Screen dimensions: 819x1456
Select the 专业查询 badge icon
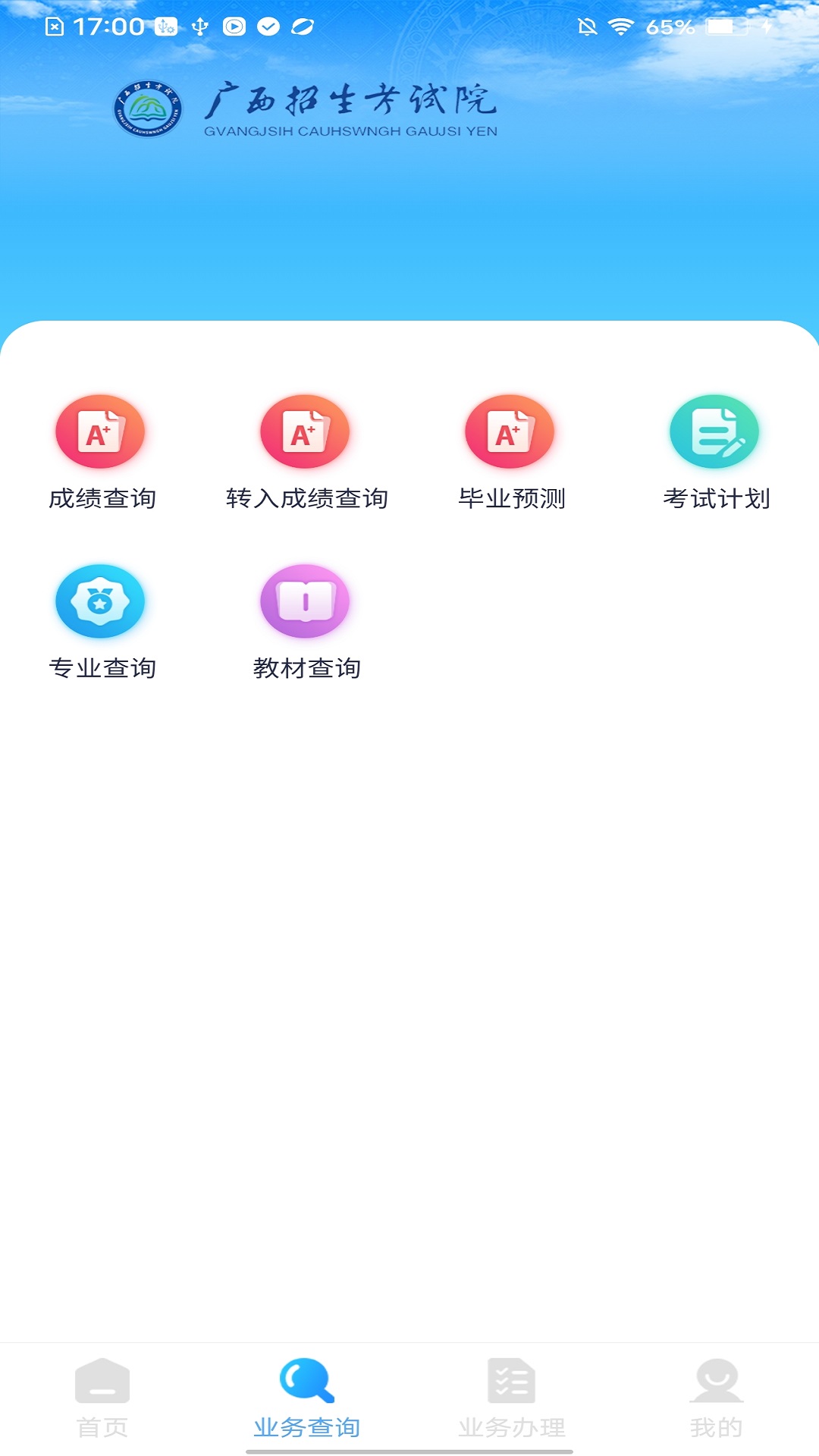pyautogui.click(x=99, y=601)
